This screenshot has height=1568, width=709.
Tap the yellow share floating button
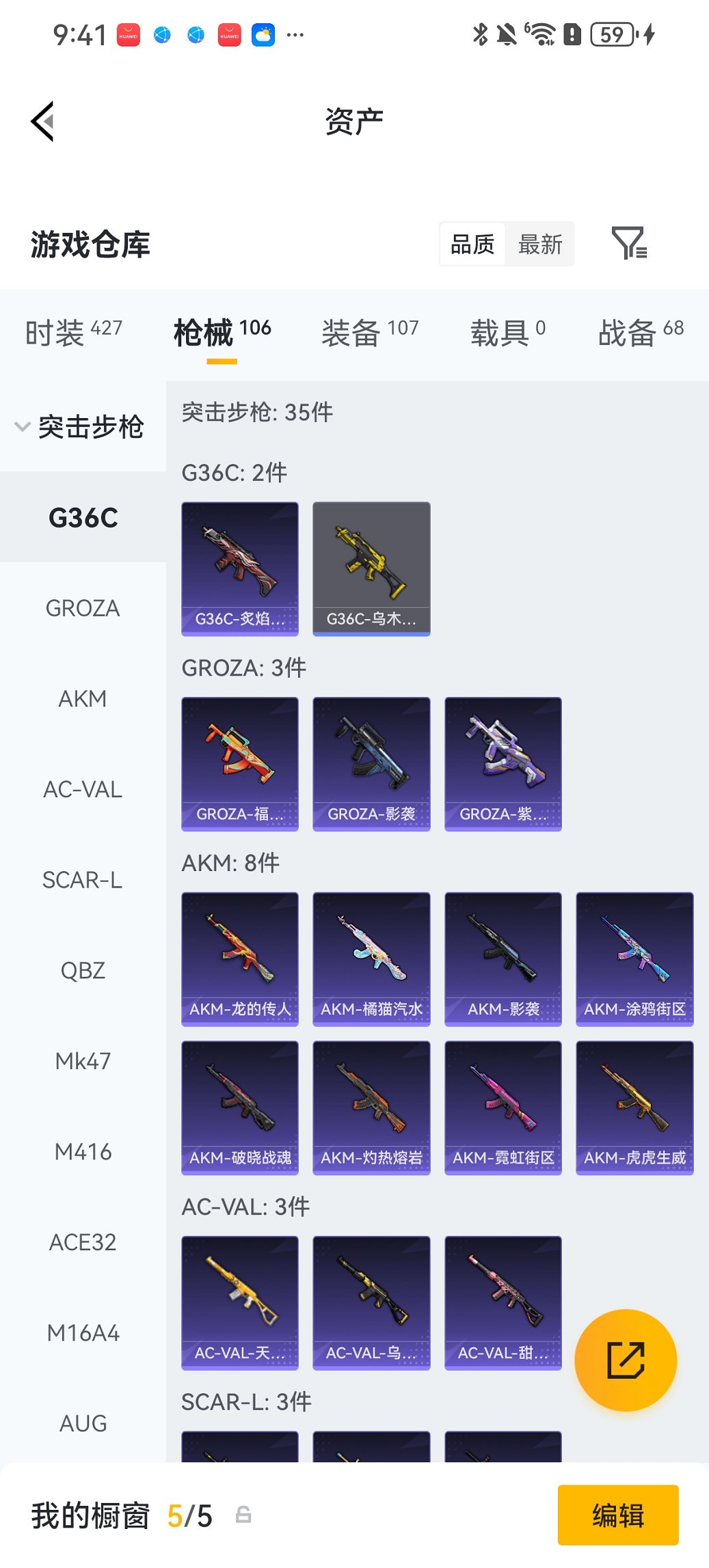click(626, 1360)
